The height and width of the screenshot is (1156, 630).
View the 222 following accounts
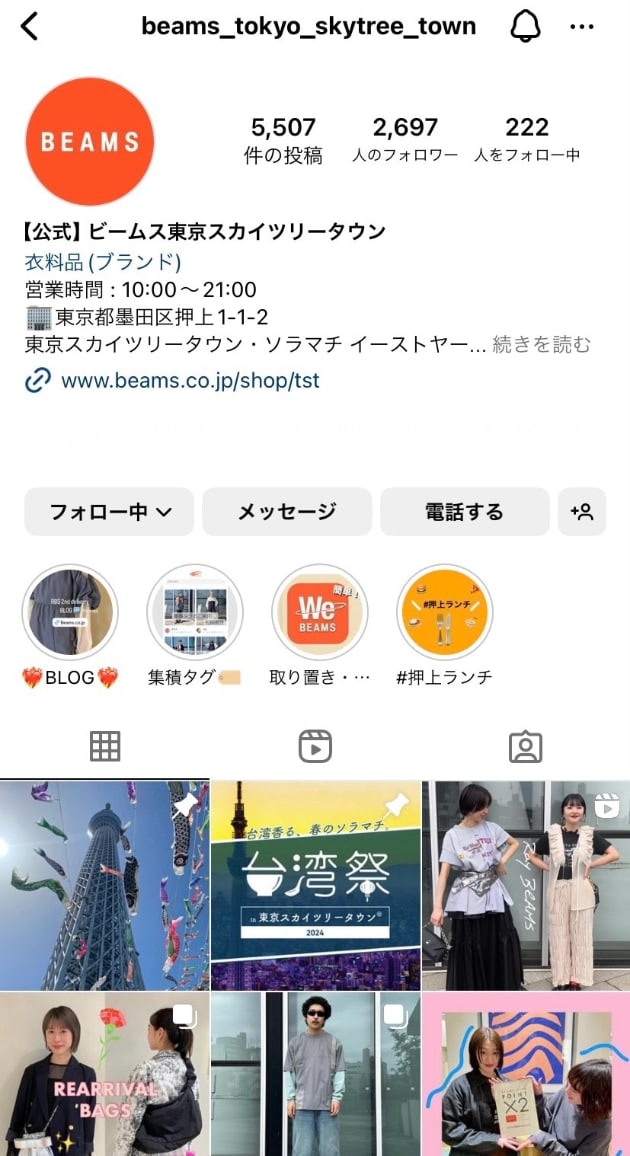(527, 140)
